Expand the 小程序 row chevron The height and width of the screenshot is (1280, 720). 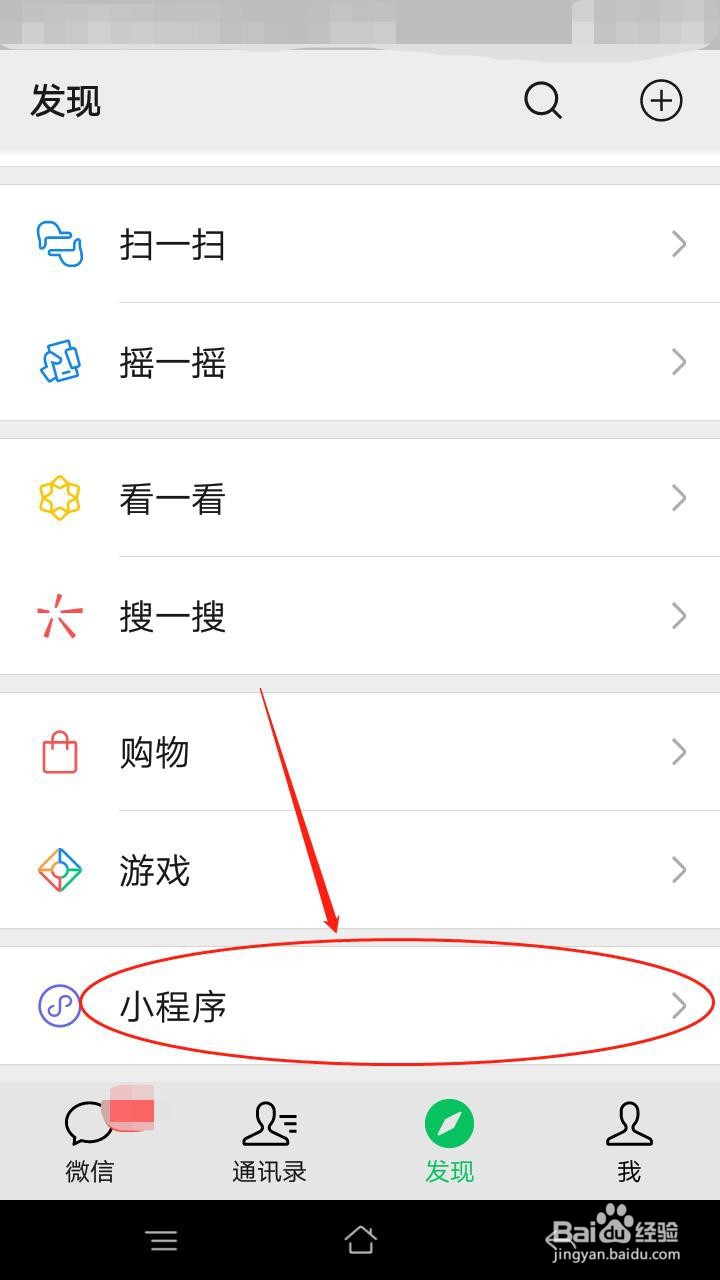[x=680, y=1007]
